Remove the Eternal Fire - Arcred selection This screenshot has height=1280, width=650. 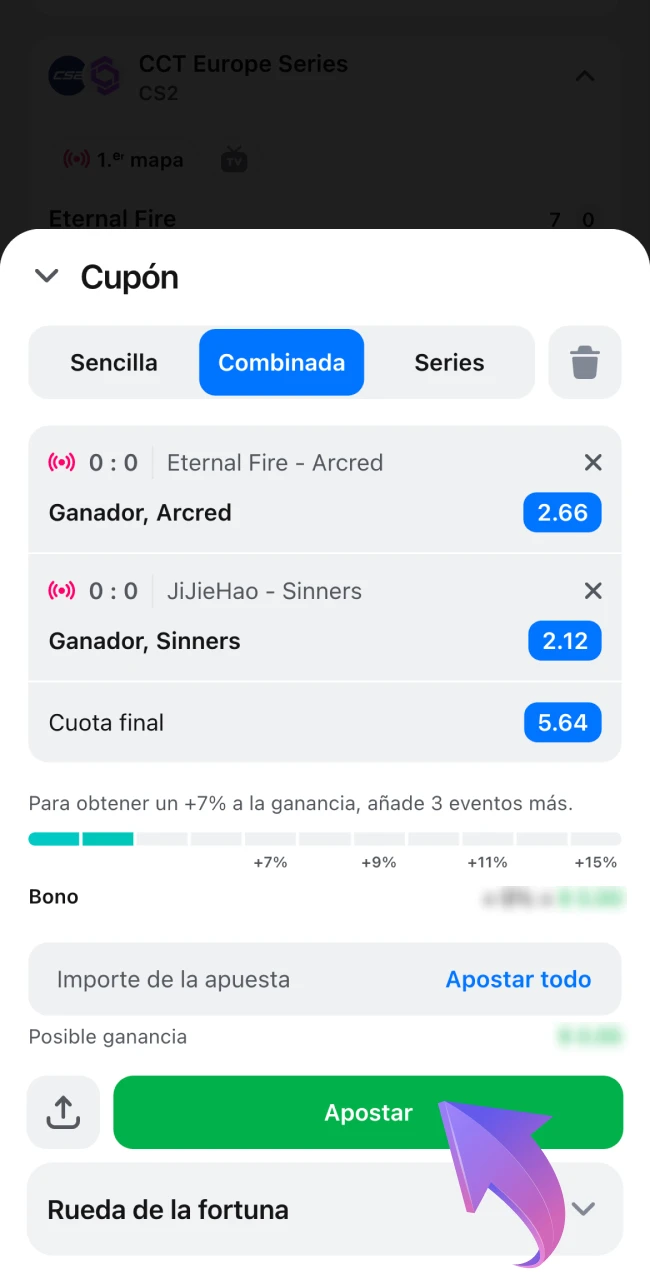tap(593, 462)
